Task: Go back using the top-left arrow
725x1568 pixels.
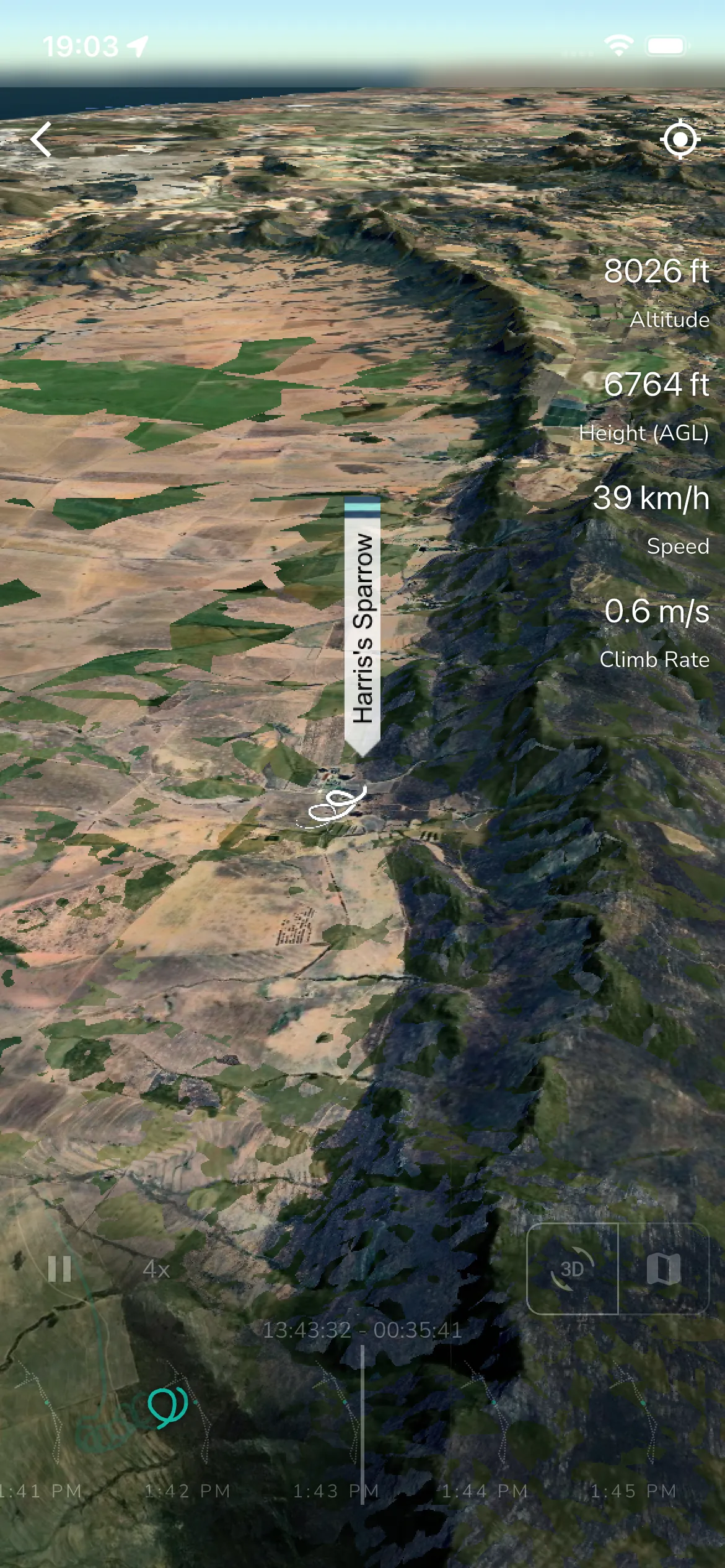Action: point(42,139)
